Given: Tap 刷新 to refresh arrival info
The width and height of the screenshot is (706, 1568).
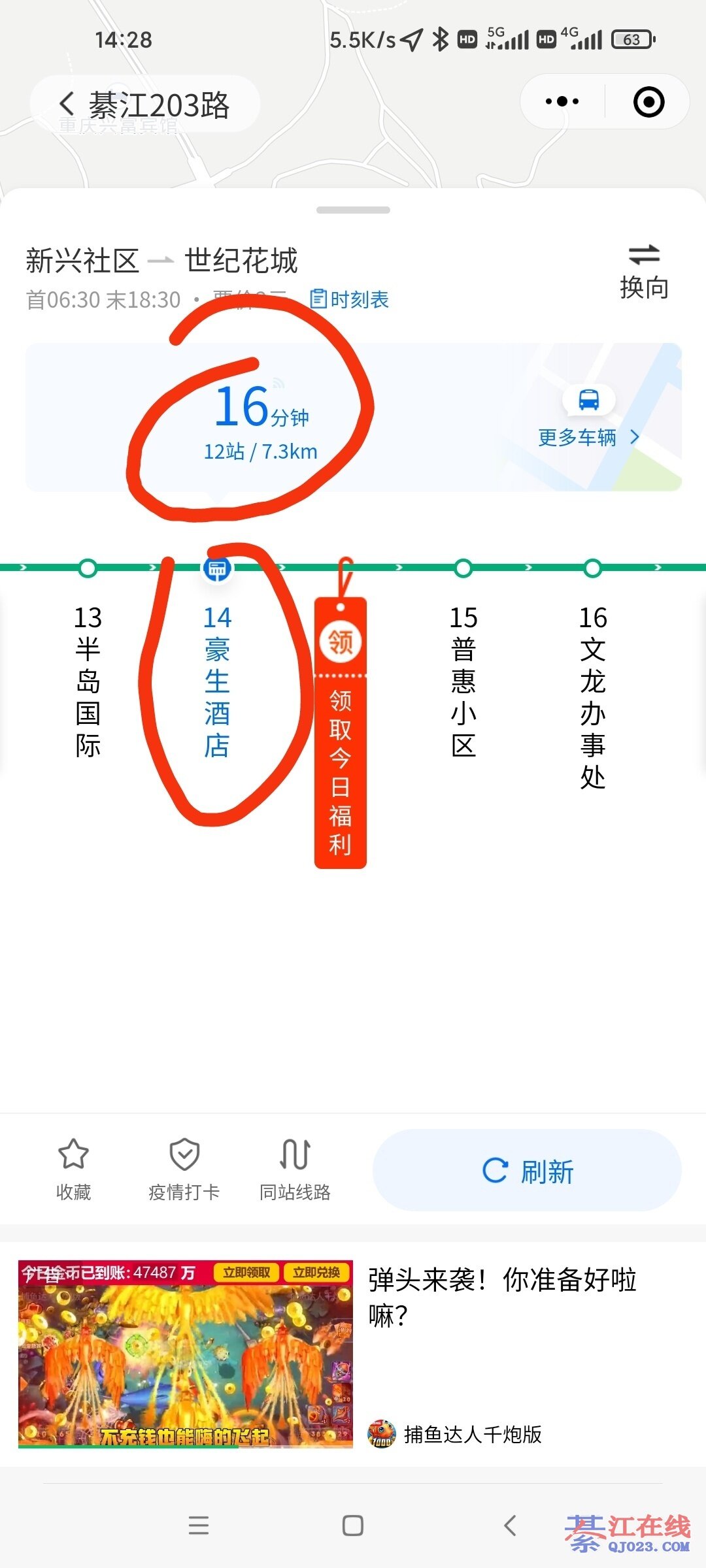Looking at the screenshot, I should (527, 1171).
